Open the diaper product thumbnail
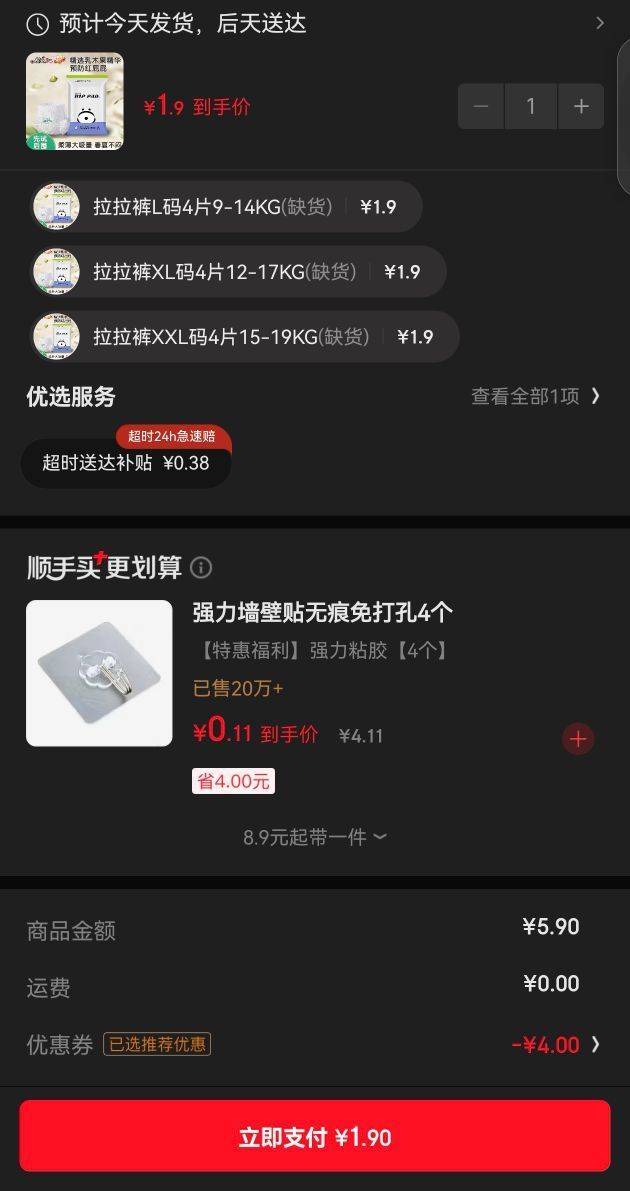Screen dimensions: 630x1191 click(x=75, y=101)
